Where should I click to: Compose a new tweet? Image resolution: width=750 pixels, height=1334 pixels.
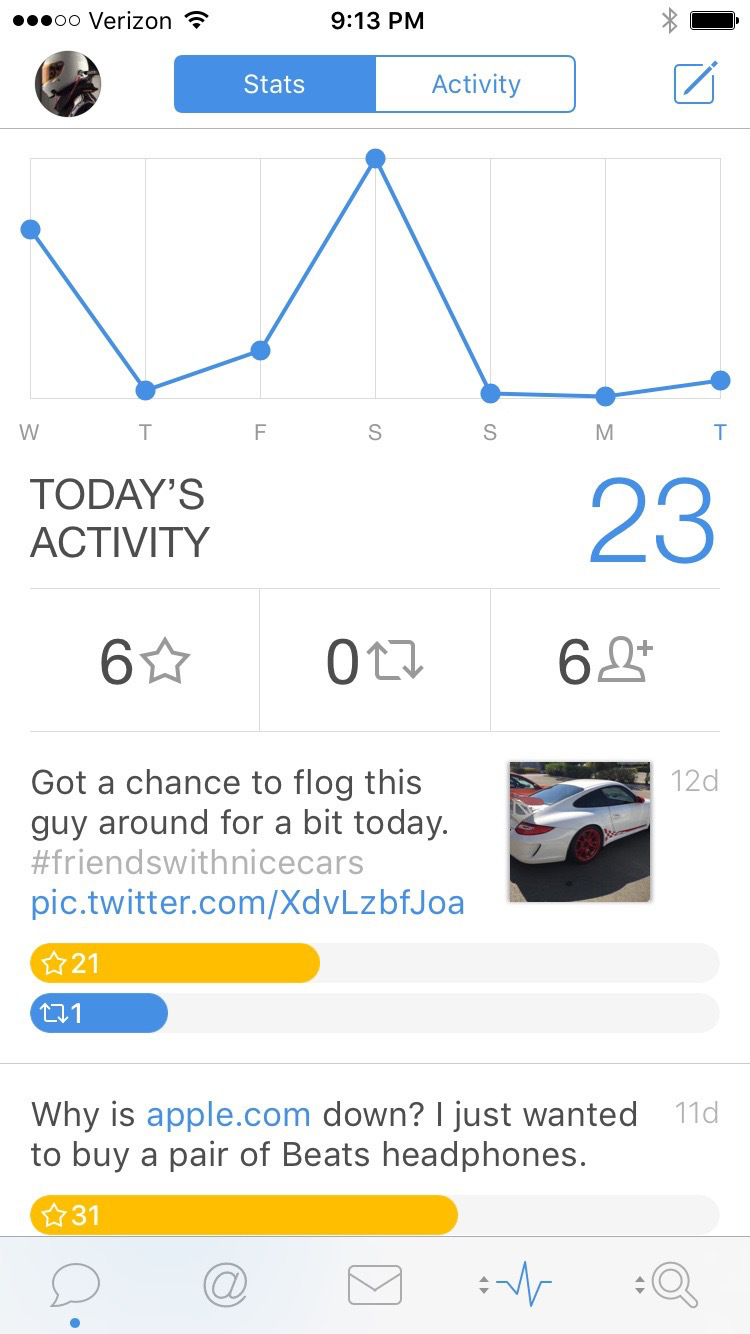694,84
